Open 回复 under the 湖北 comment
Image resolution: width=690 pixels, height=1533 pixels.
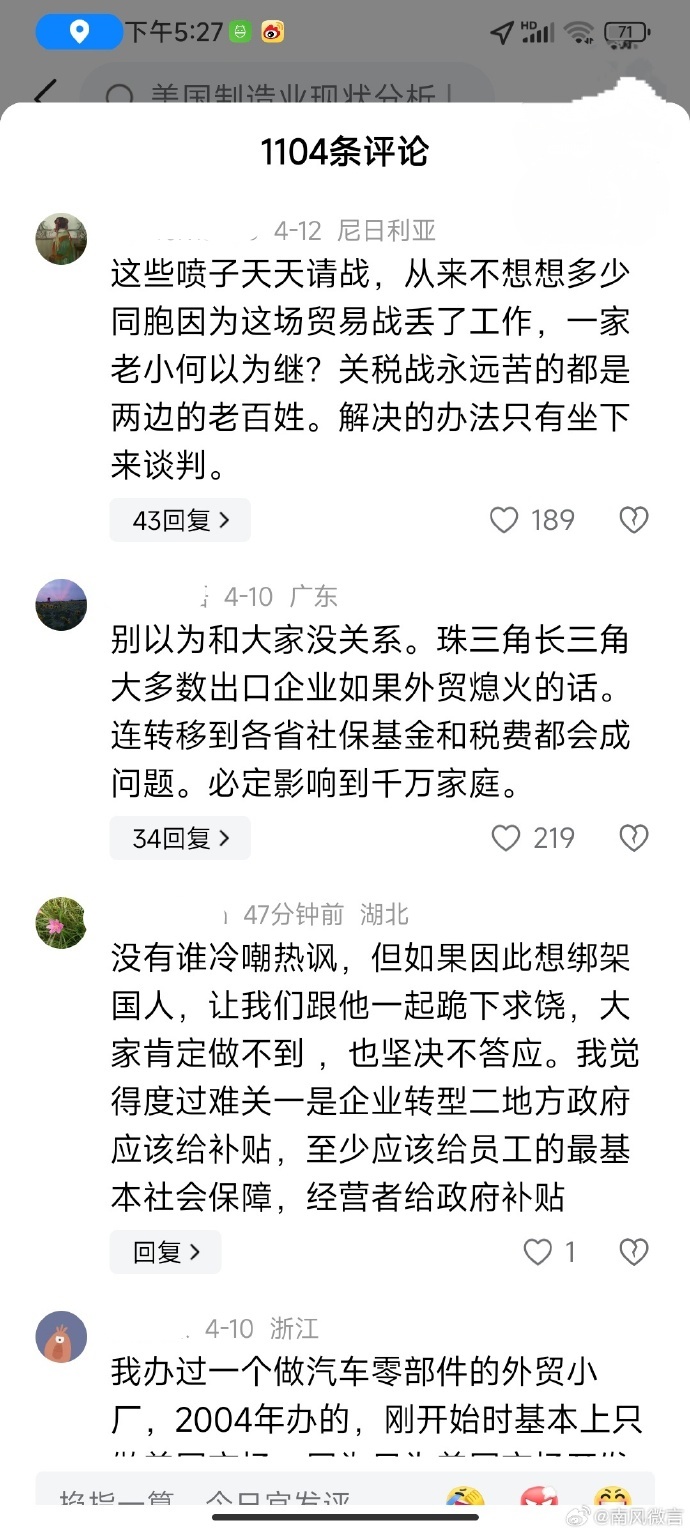(166, 1252)
